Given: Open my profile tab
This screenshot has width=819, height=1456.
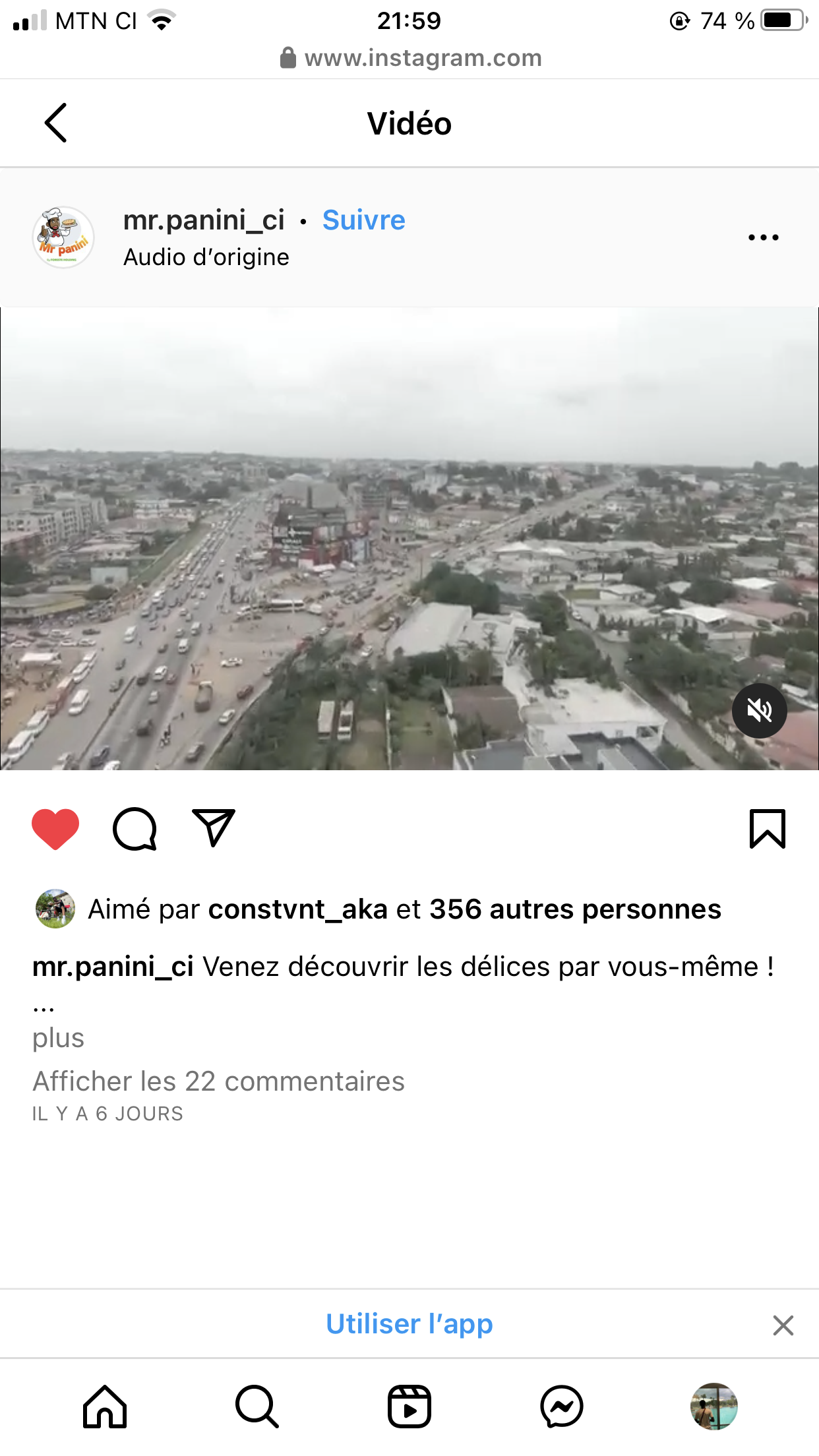Looking at the screenshot, I should [x=713, y=1407].
